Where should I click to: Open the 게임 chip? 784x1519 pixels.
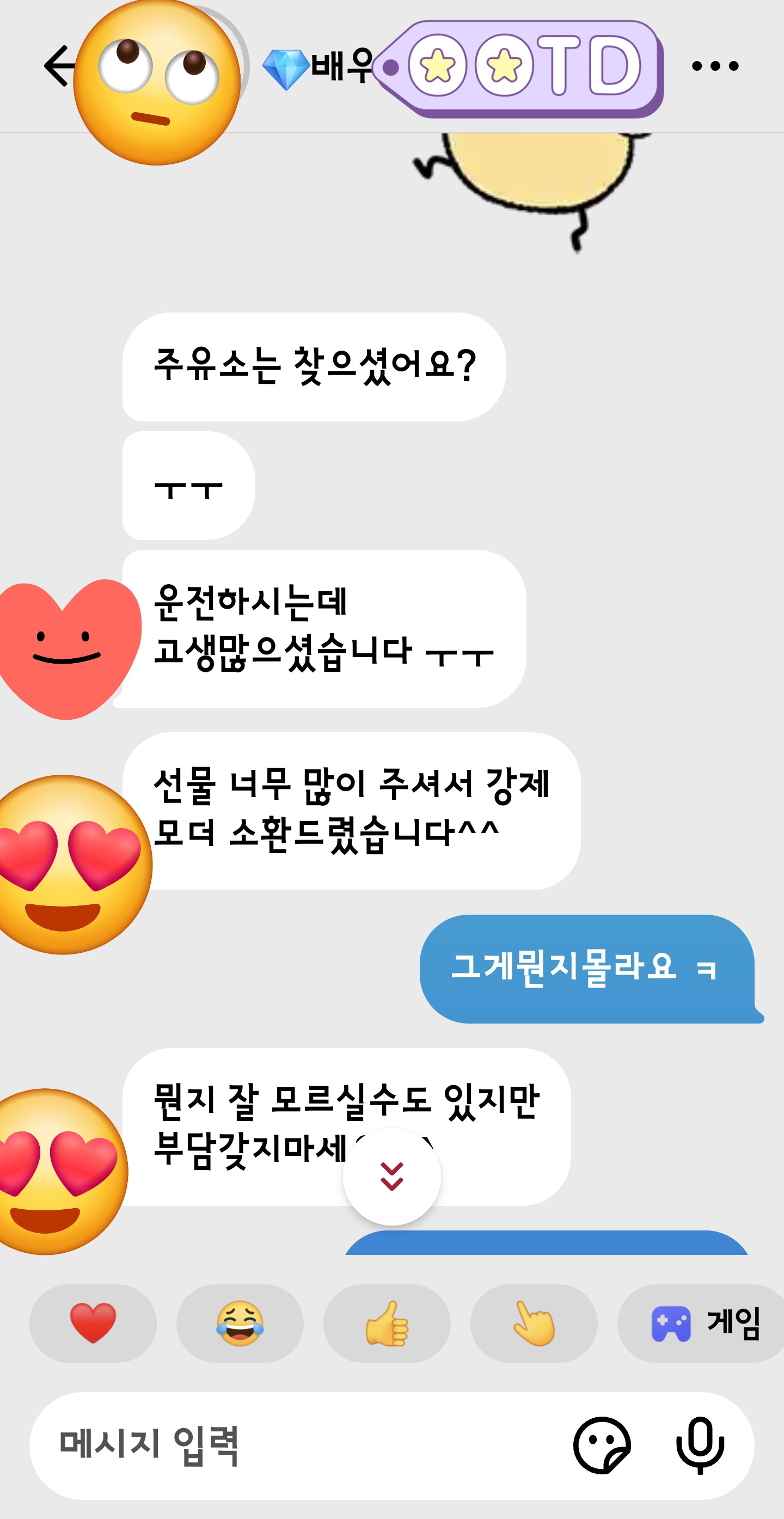pos(704,1323)
